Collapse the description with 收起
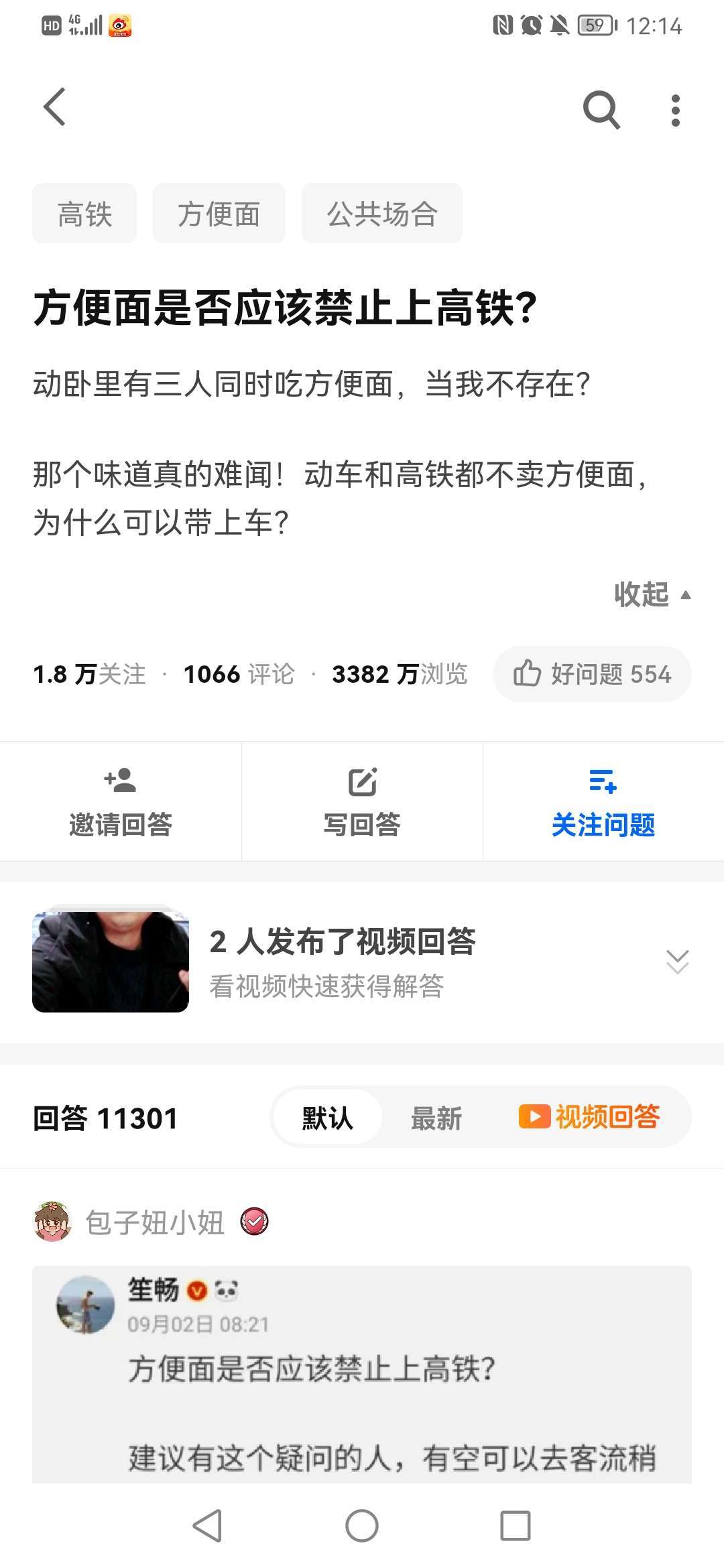The image size is (724, 1568). pyautogui.click(x=652, y=594)
